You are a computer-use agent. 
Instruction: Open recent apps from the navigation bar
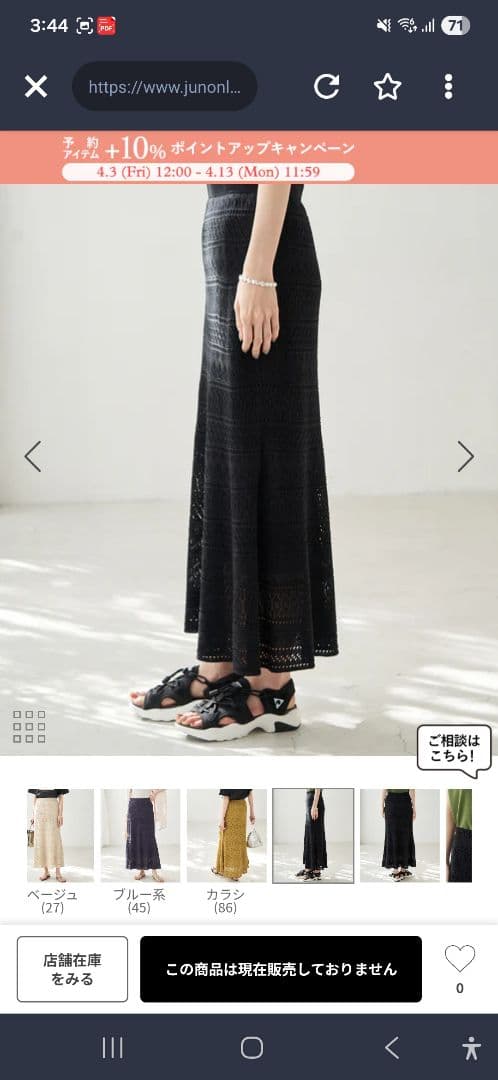pos(112,1048)
